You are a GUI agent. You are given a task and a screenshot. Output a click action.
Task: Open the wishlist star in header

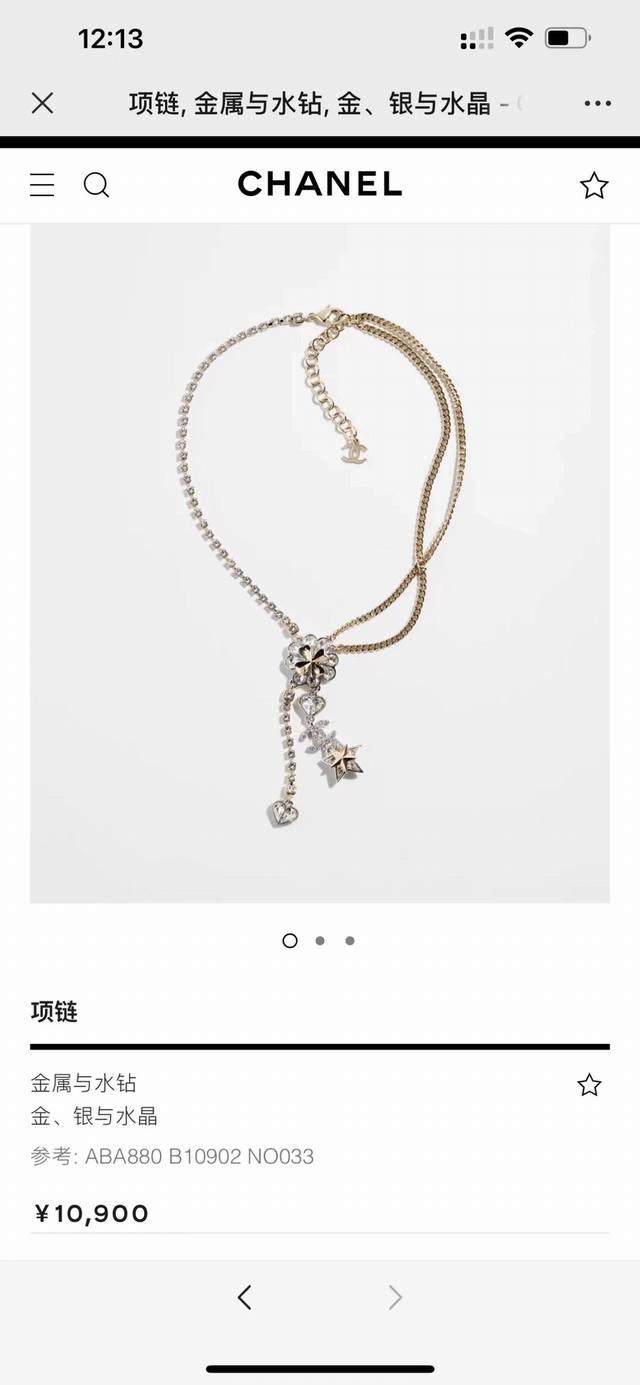pyautogui.click(x=594, y=185)
